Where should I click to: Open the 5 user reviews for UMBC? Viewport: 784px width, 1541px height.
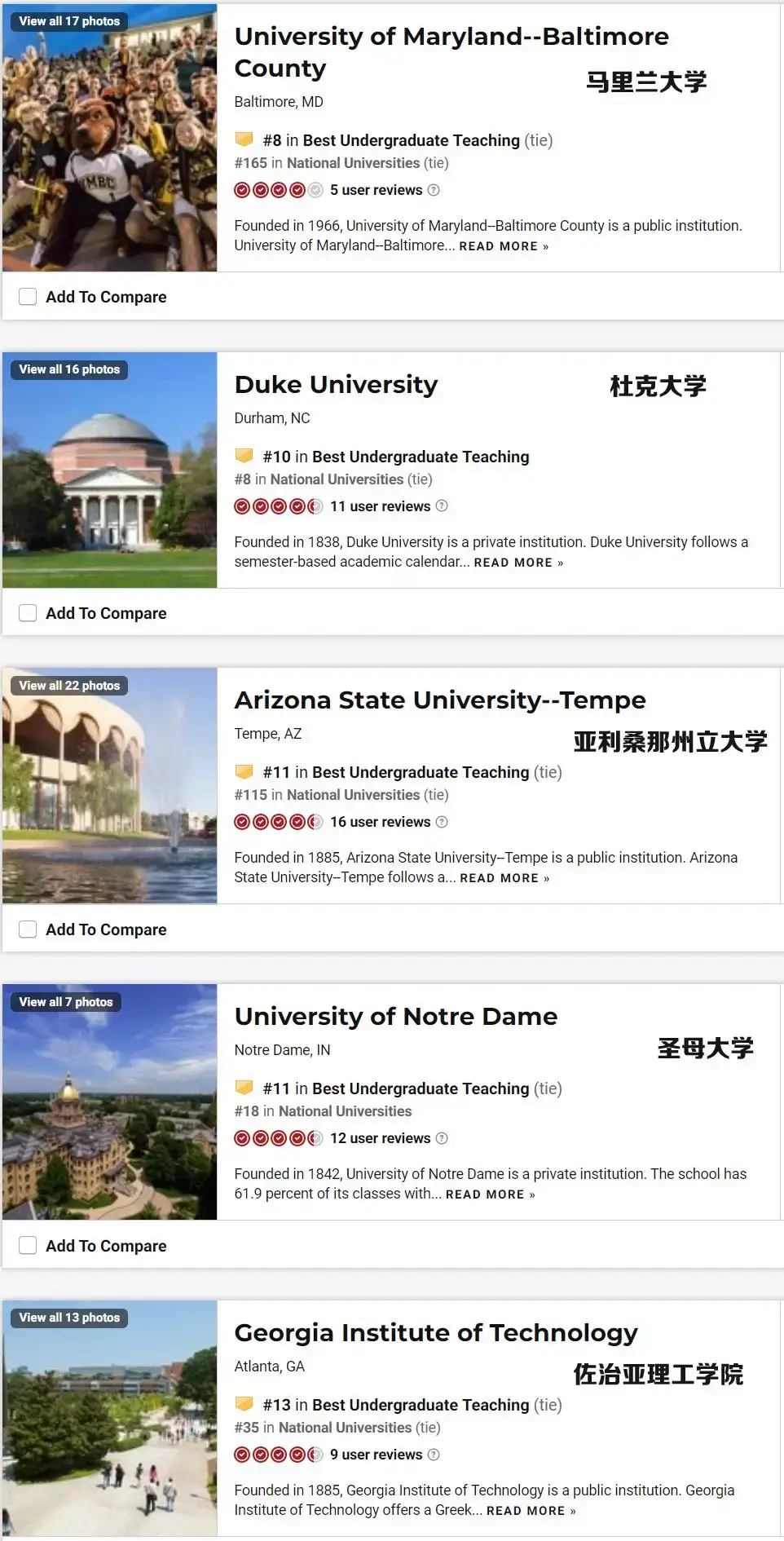tap(378, 190)
